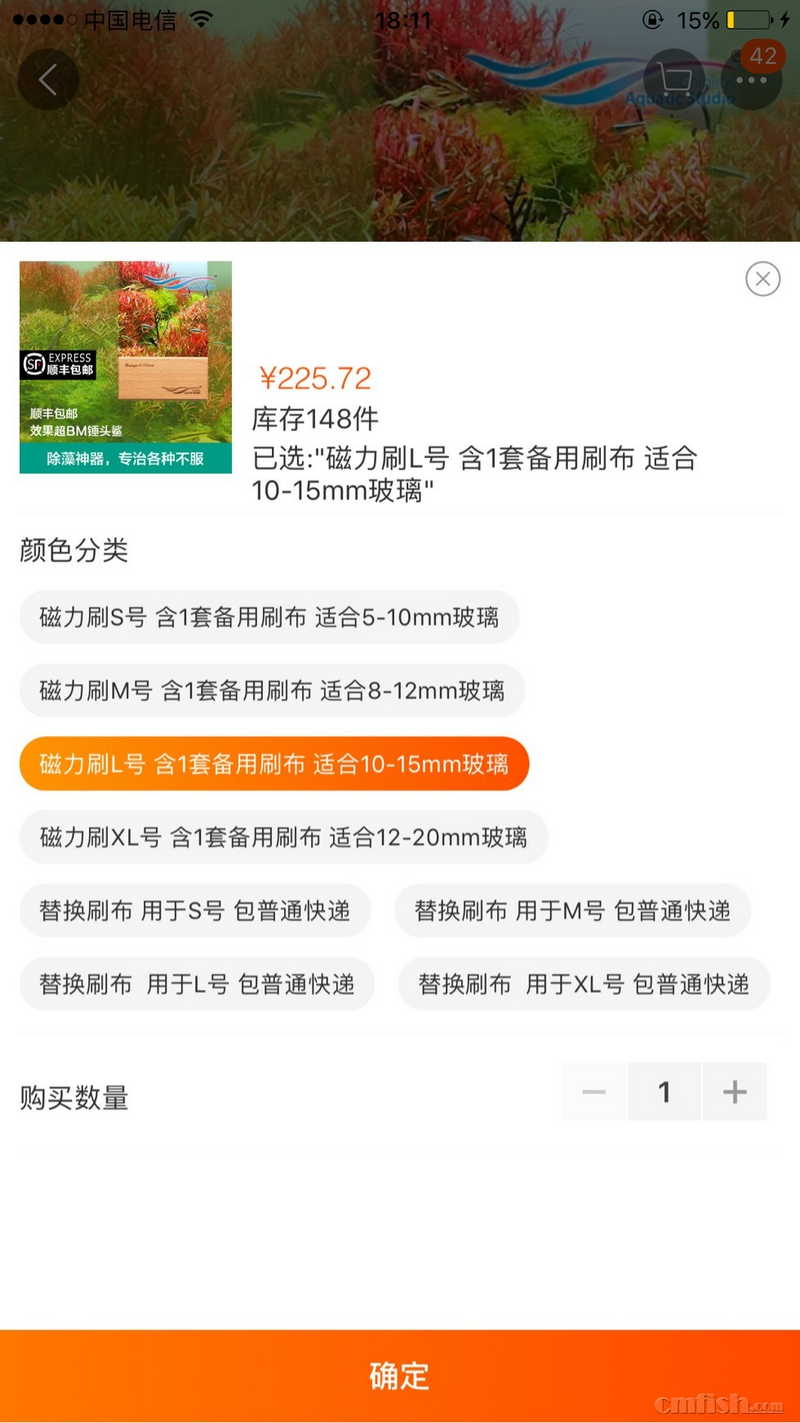The image size is (800, 1423).
Task: Go back using the arrow icon
Action: (48, 79)
